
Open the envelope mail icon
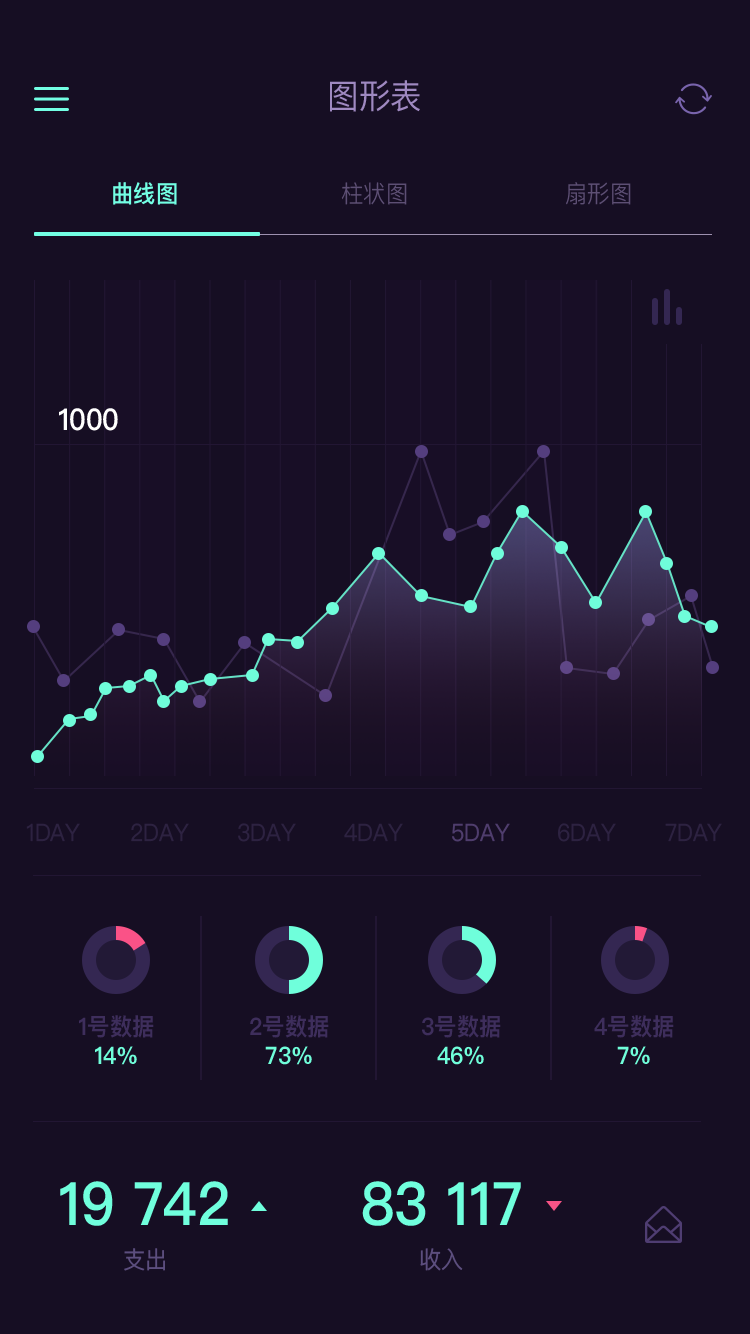(x=663, y=1224)
